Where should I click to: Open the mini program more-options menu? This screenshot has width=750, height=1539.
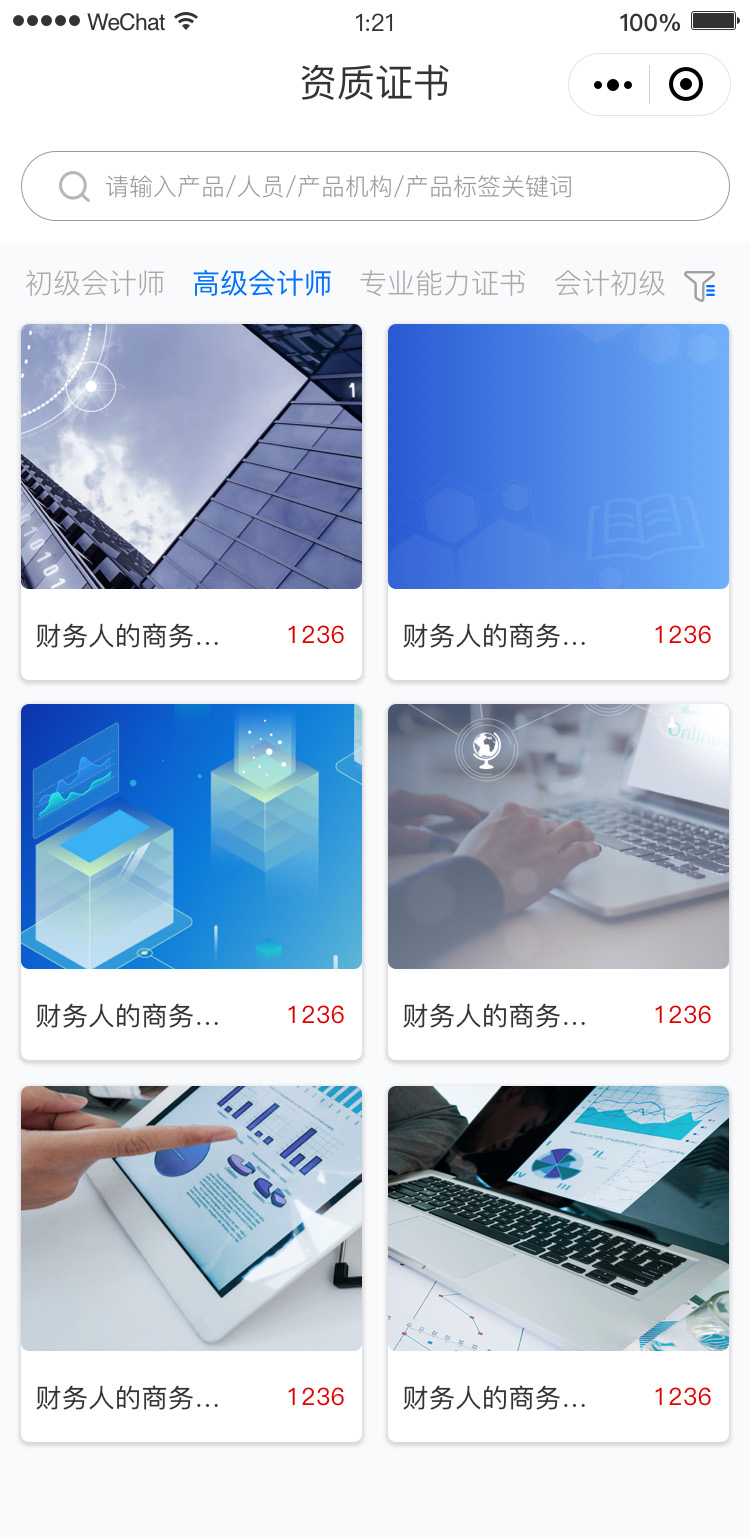(x=612, y=85)
